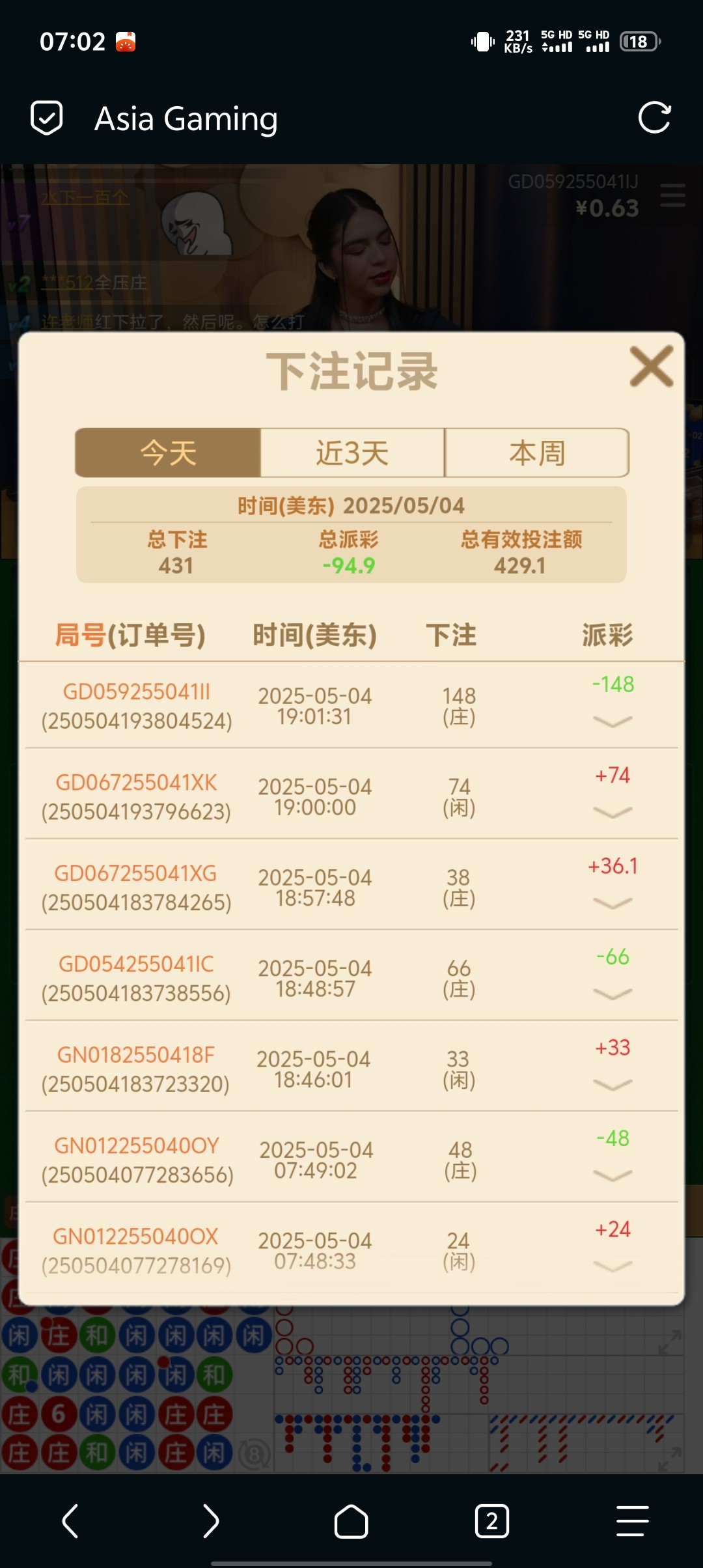The image size is (703, 1568).
Task: Close the 下注记录 dialog
Action: tap(651, 367)
